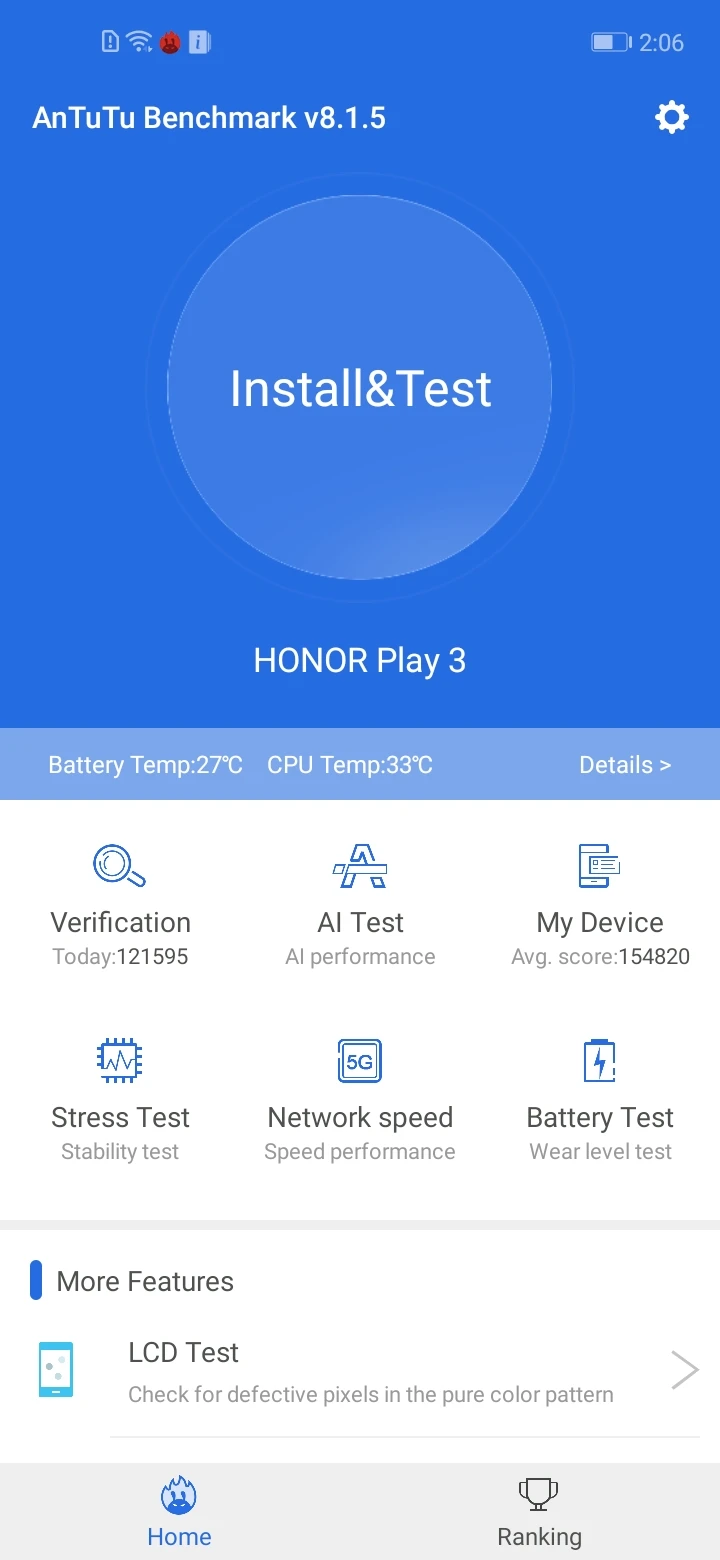Select the Home tab
This screenshot has height=1560, width=720.
click(179, 1512)
